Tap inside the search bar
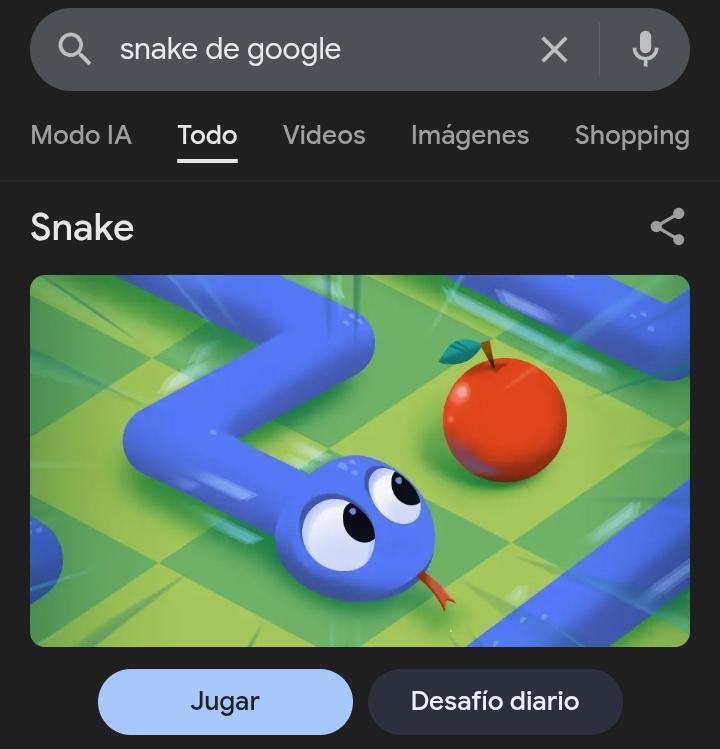 point(300,48)
